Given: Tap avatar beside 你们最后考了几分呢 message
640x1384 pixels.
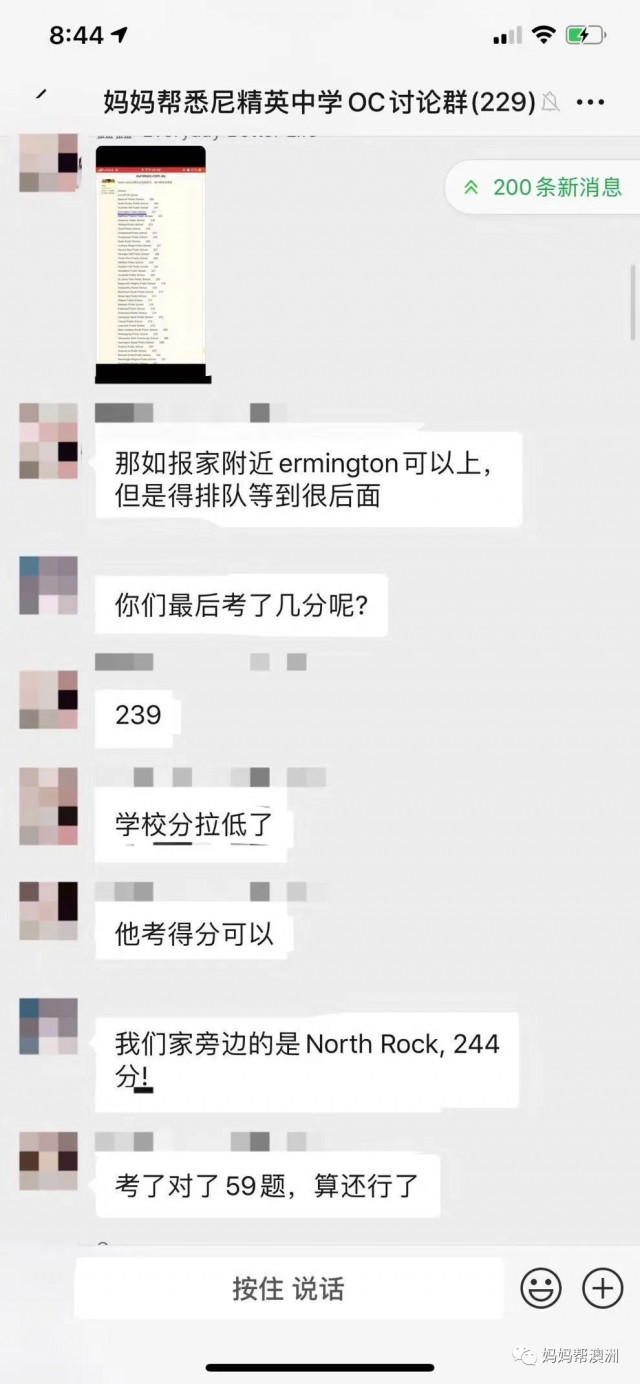Looking at the screenshot, I should [48, 586].
